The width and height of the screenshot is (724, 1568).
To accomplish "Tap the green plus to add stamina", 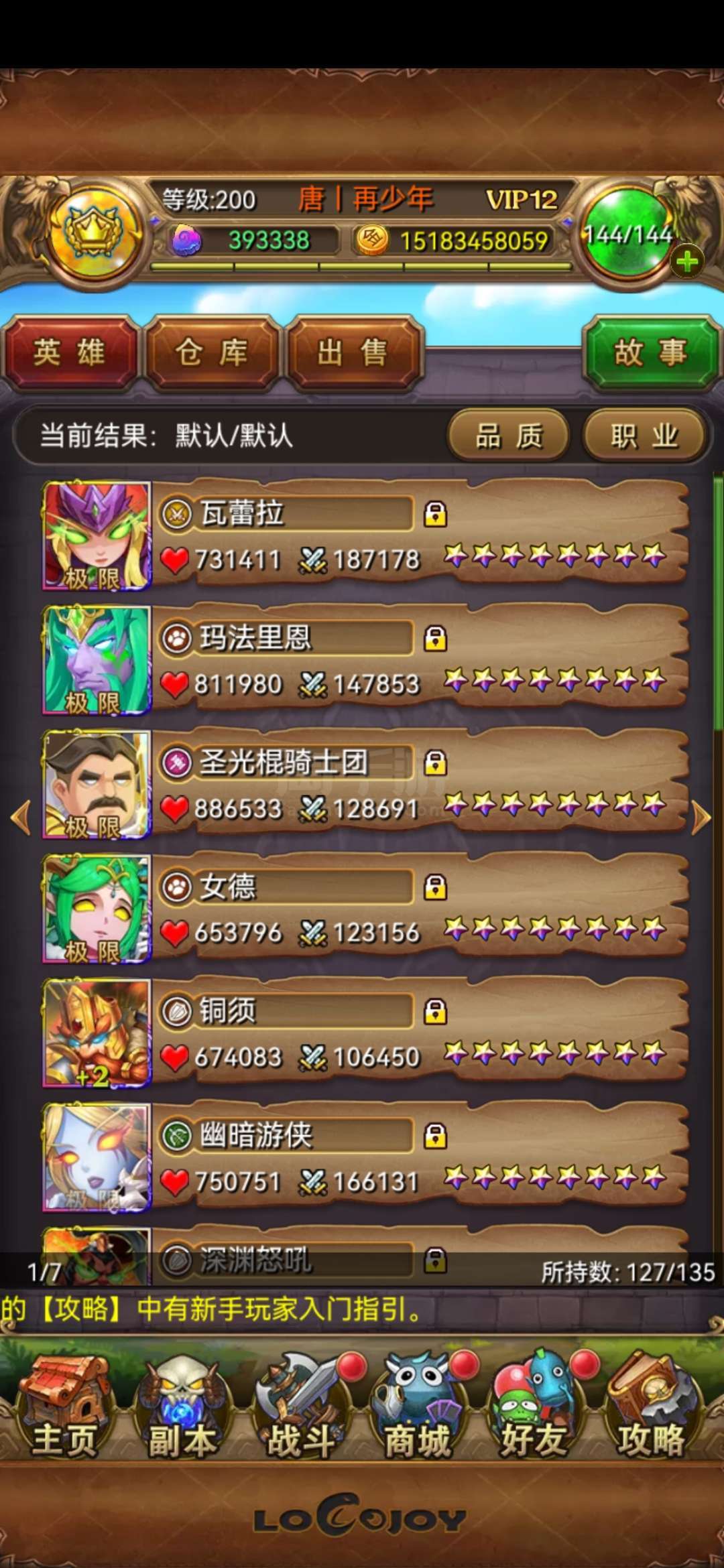I will (687, 261).
